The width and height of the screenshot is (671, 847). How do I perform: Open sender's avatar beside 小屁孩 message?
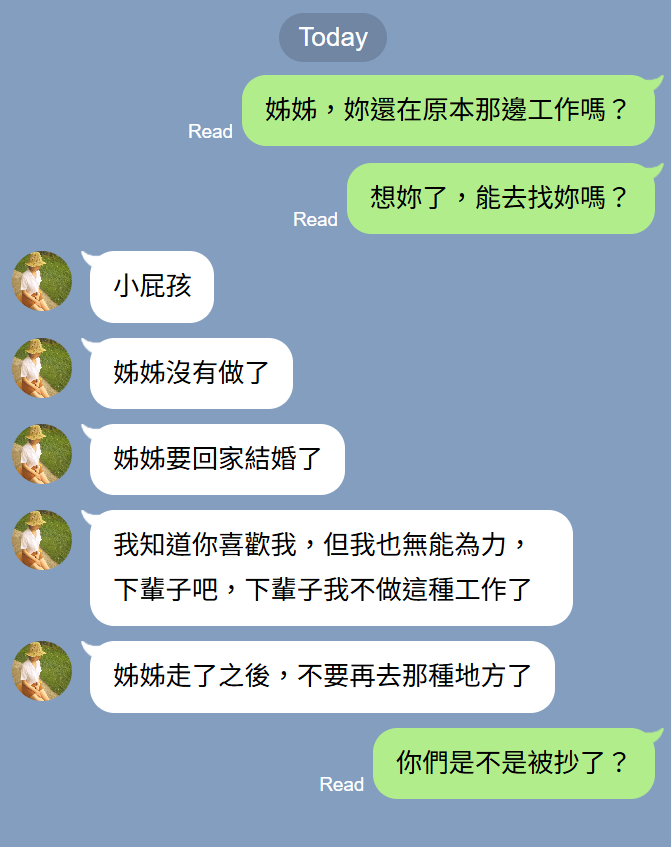(x=42, y=281)
